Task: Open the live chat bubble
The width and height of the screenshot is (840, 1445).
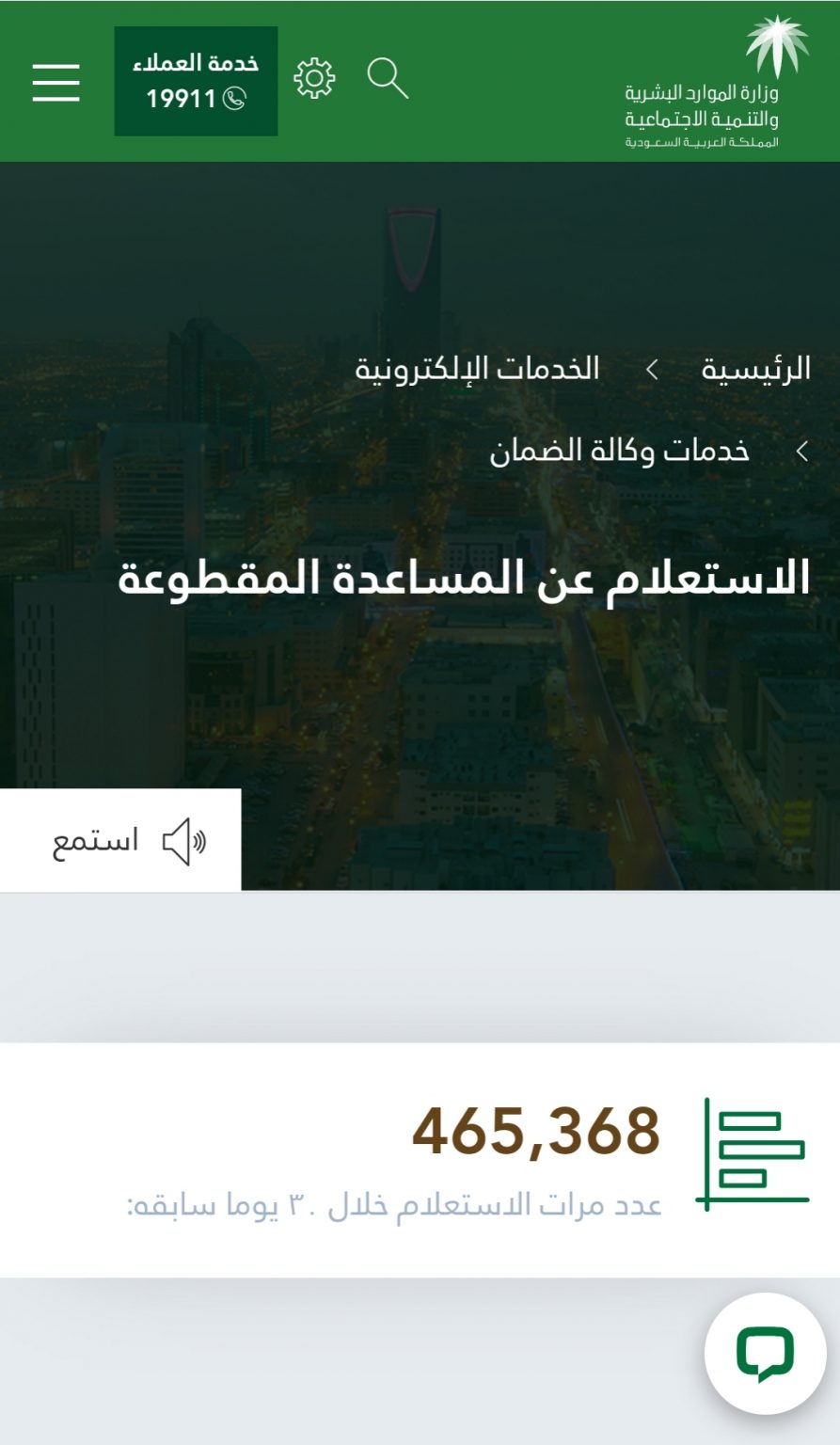Action: click(x=766, y=1354)
